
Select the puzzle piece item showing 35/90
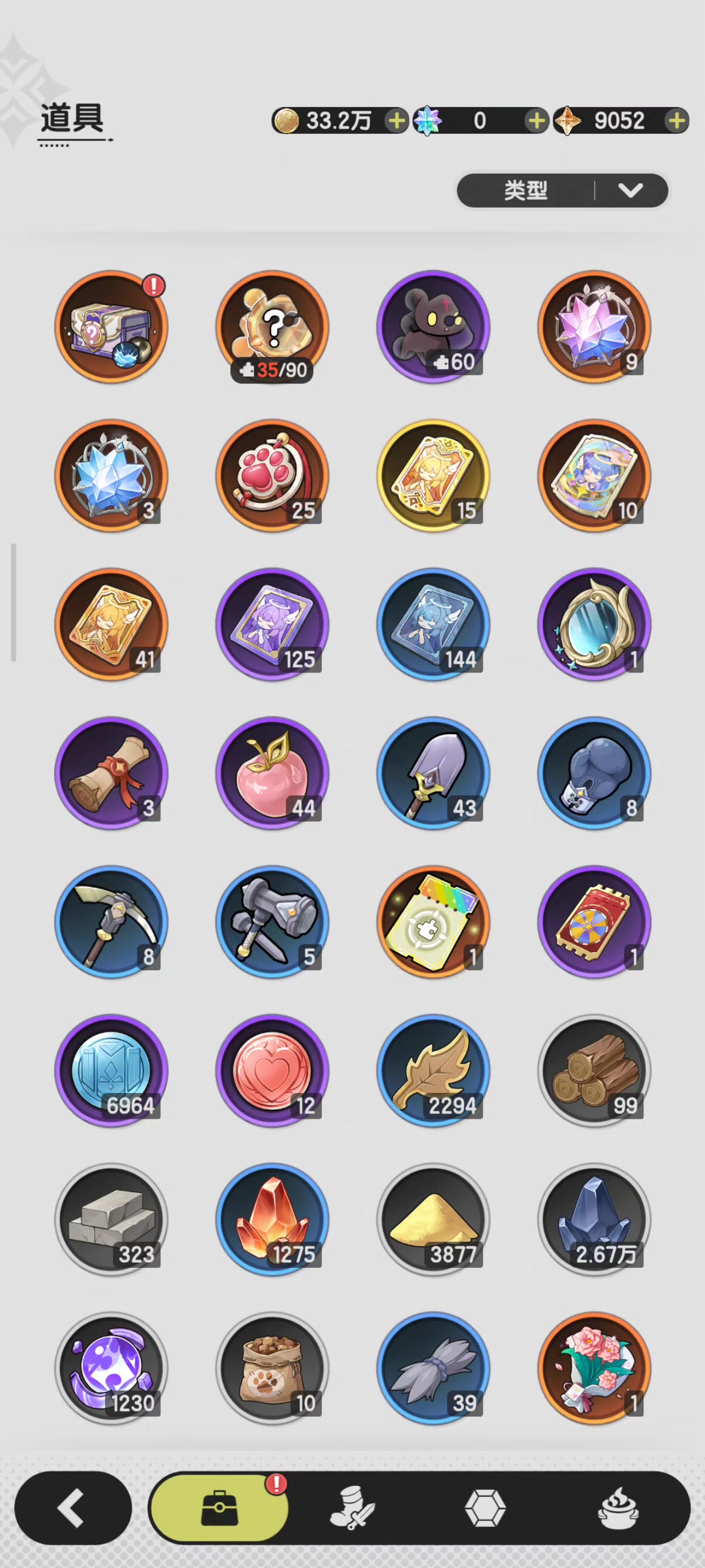pyautogui.click(x=272, y=327)
